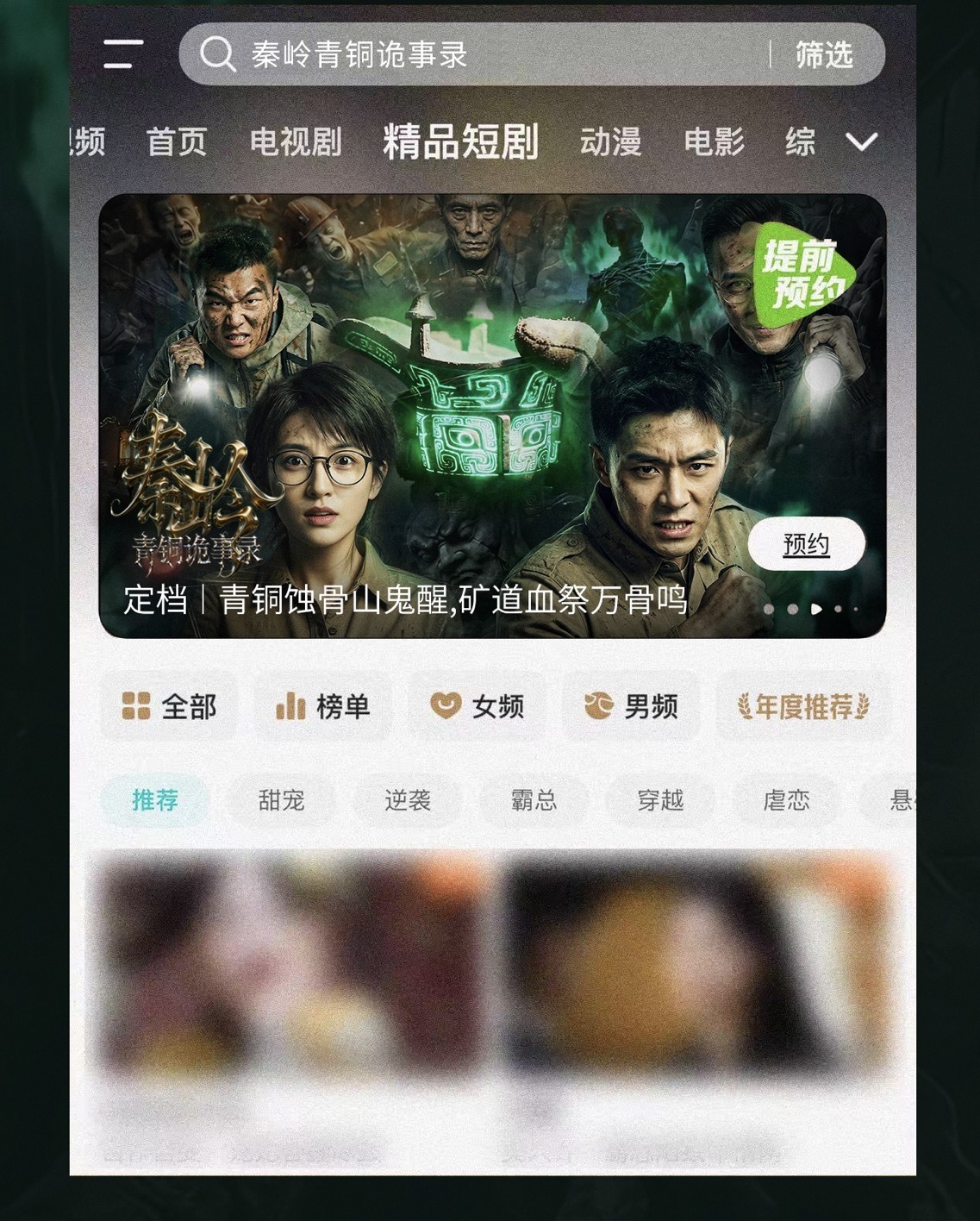Select the 精品短剧 tab
The image size is (980, 1221).
[x=460, y=142]
